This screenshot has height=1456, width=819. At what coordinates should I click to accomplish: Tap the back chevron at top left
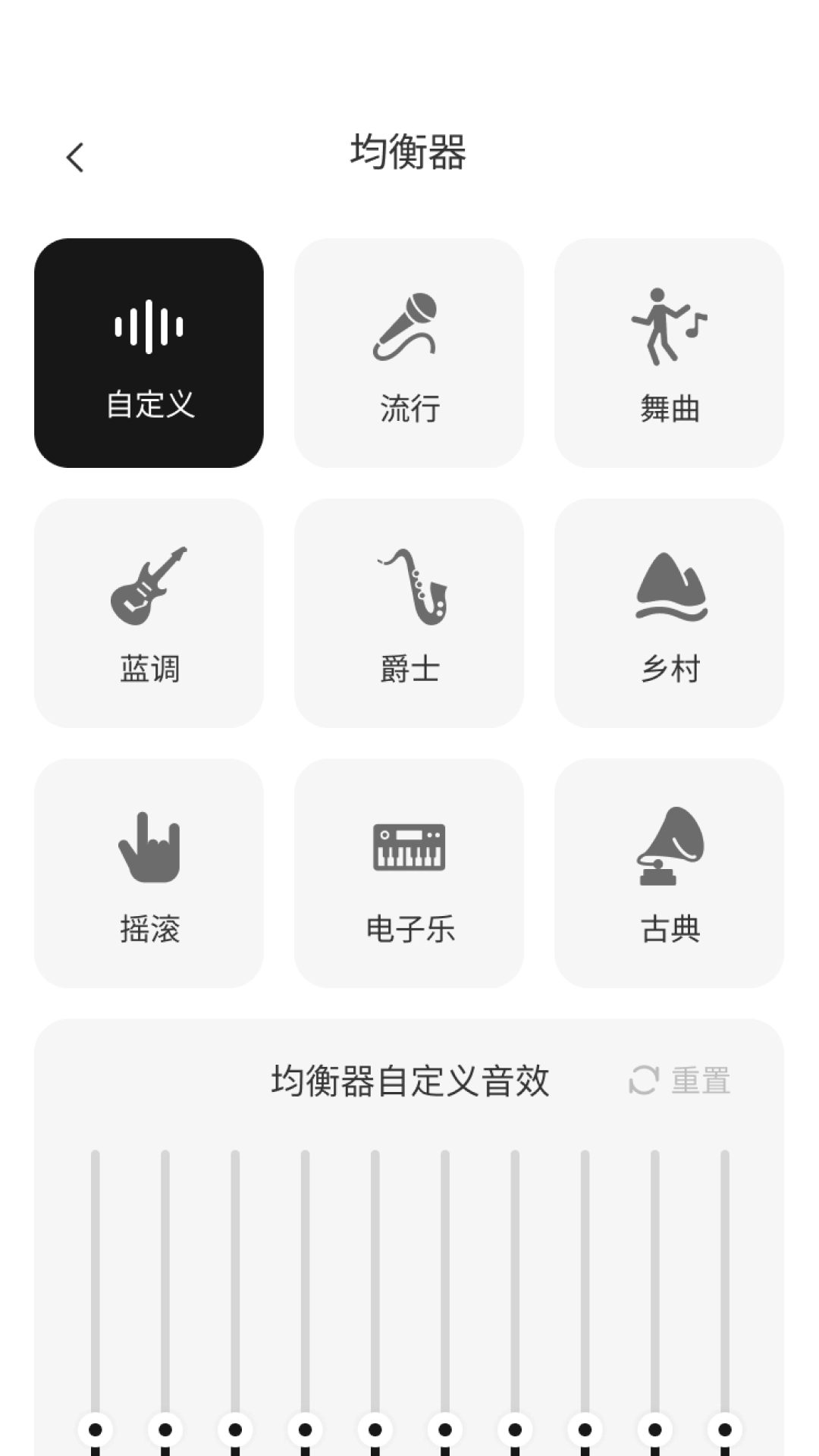coord(74,157)
